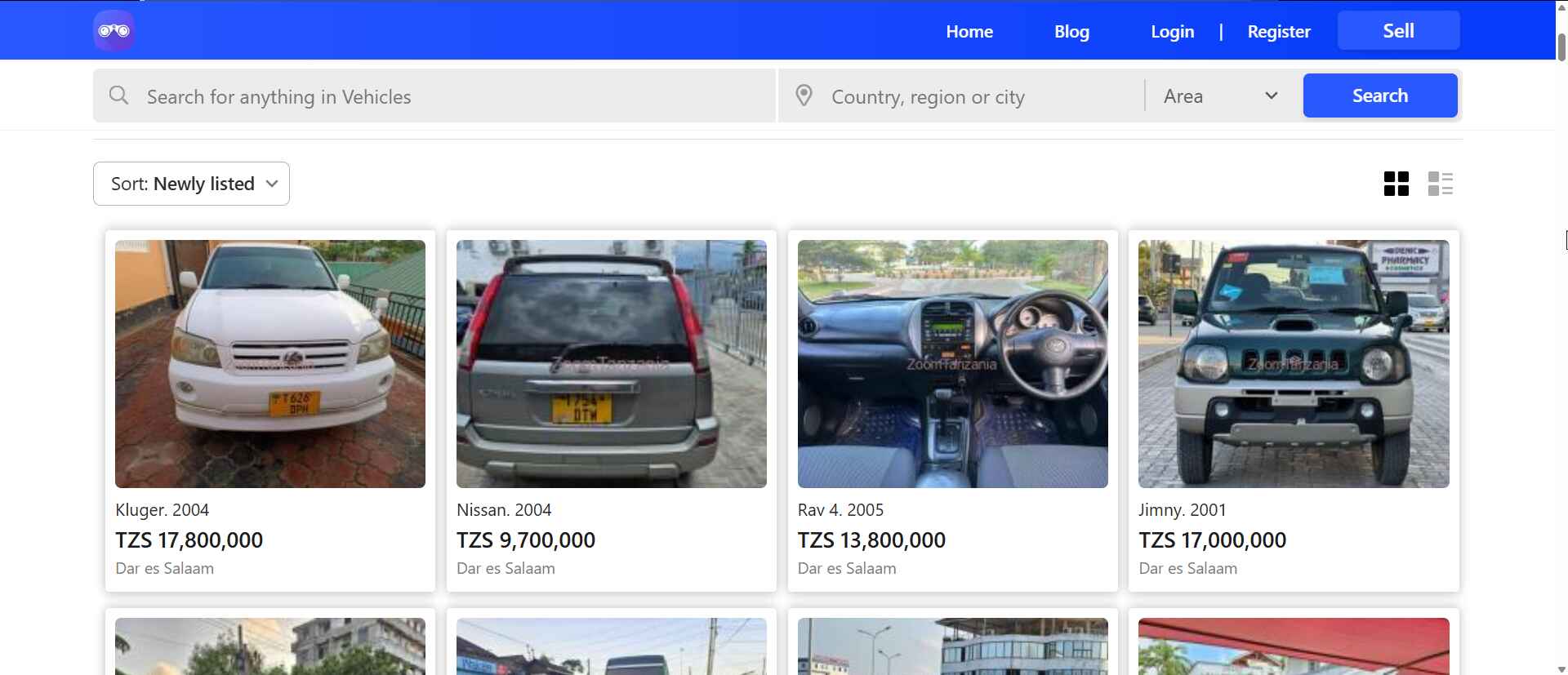Viewport: 1568px width, 675px height.
Task: Go to the Home page
Action: [x=969, y=32]
